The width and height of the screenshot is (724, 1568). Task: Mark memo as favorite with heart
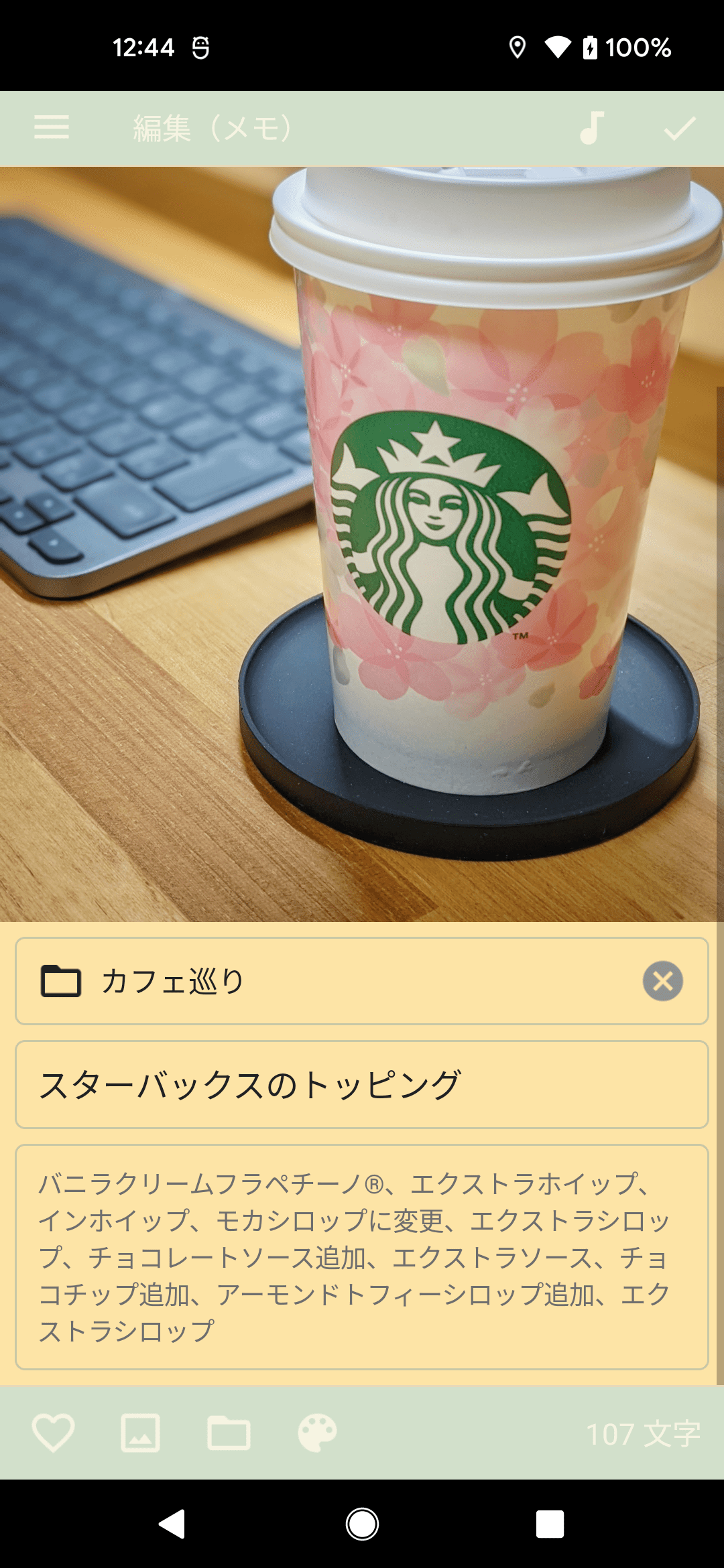point(53,1433)
